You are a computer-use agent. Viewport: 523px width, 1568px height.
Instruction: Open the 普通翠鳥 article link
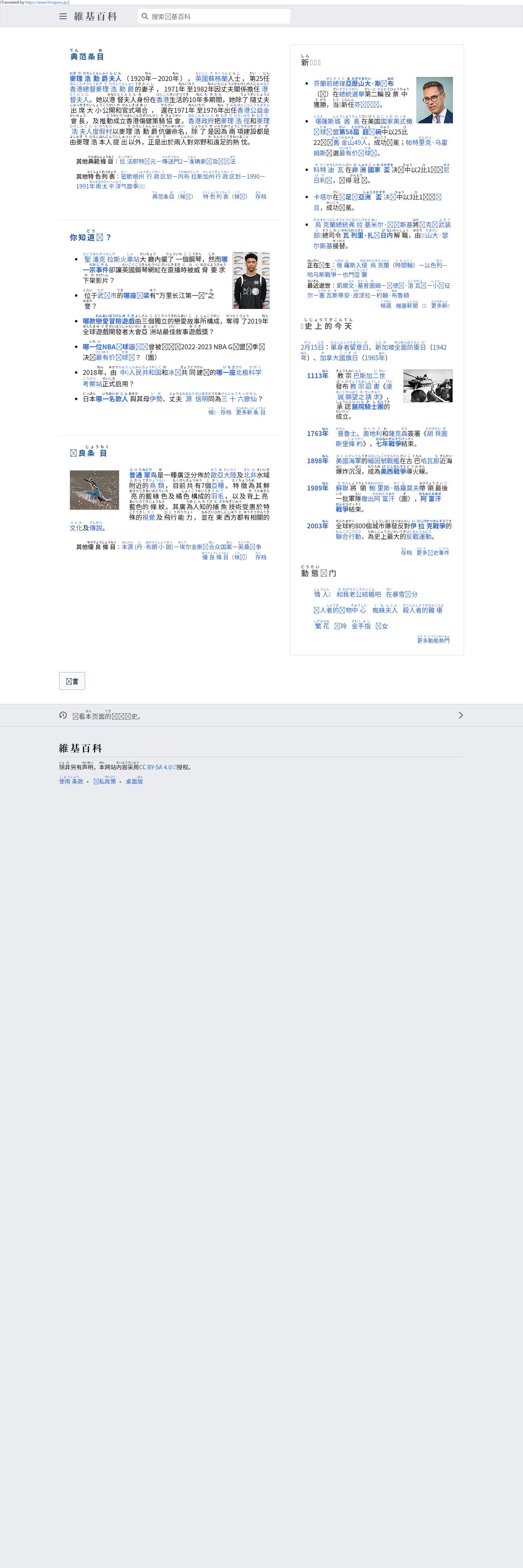point(143,475)
